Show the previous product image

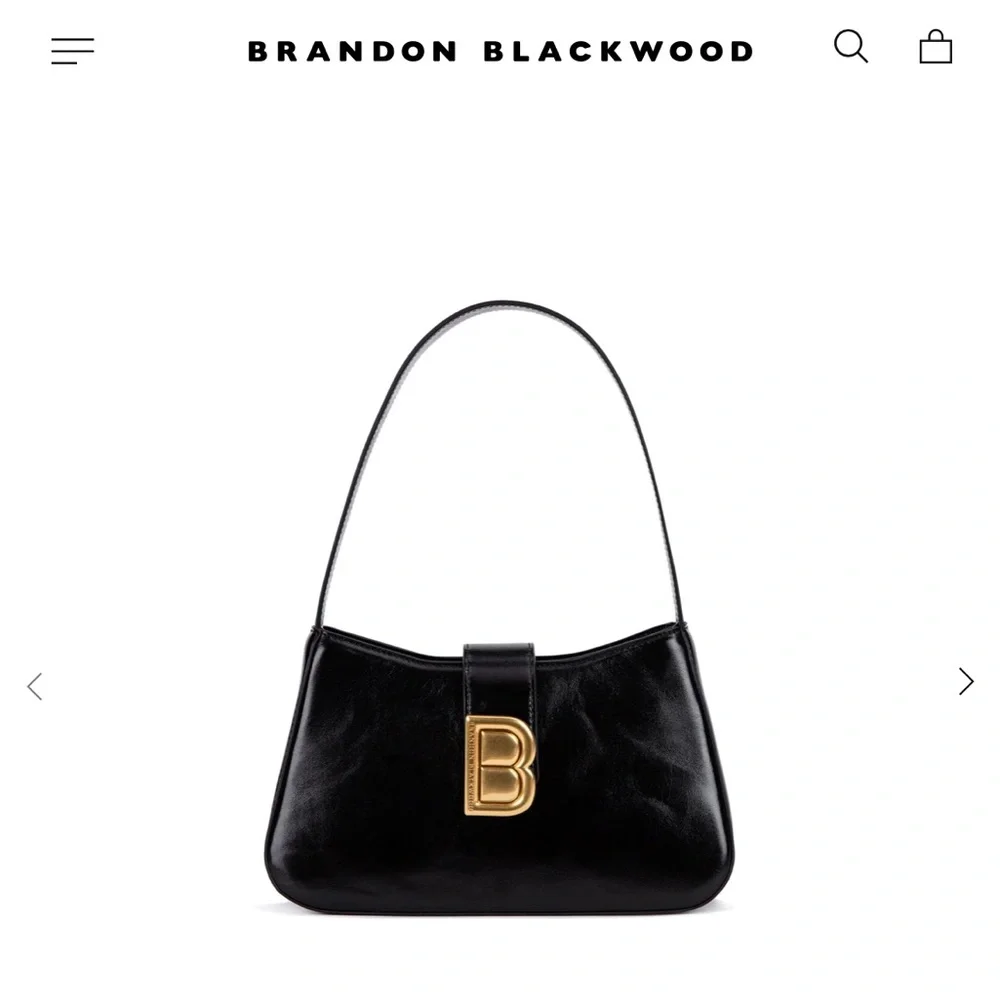(35, 686)
